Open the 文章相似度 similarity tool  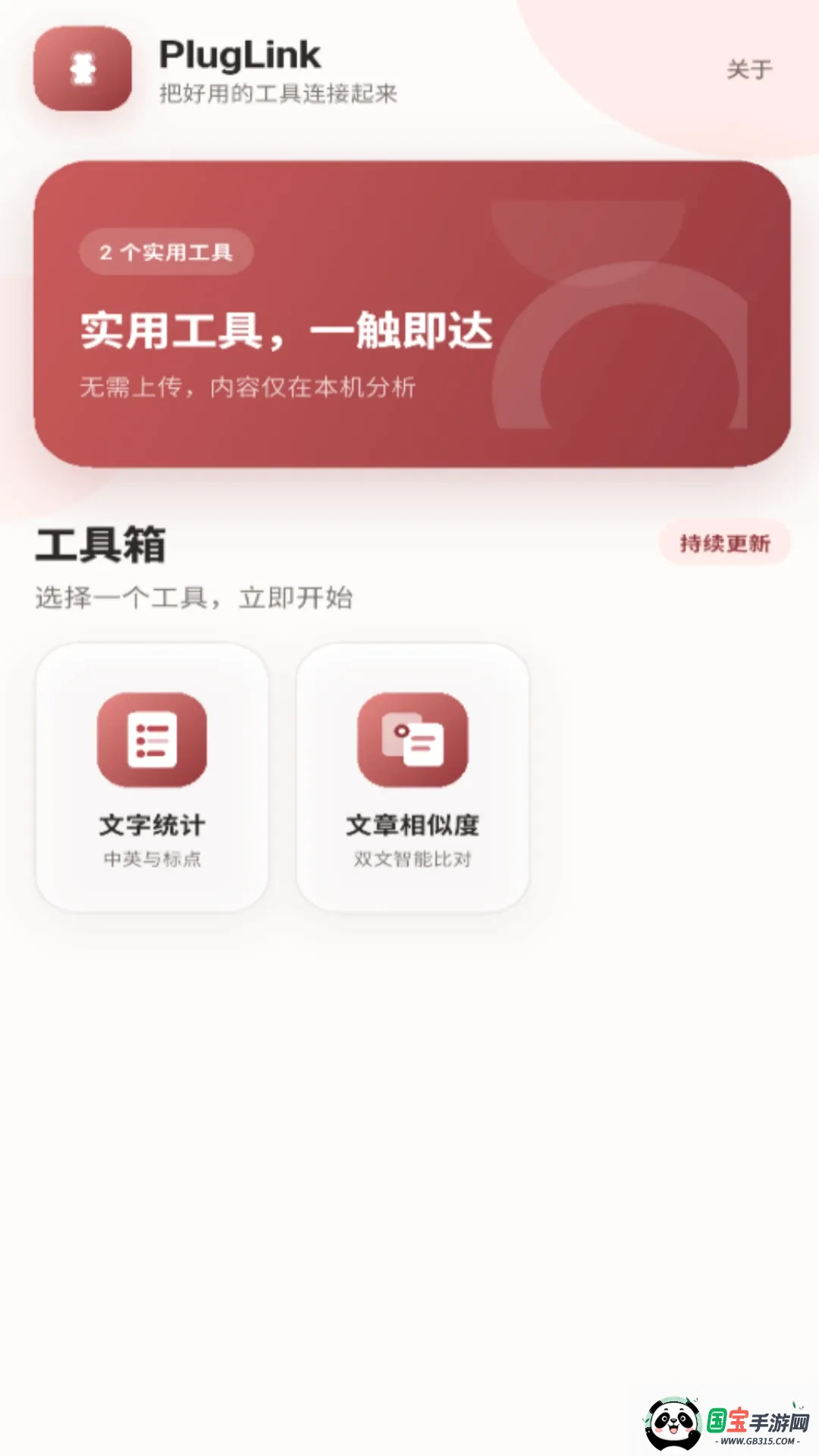click(x=413, y=777)
